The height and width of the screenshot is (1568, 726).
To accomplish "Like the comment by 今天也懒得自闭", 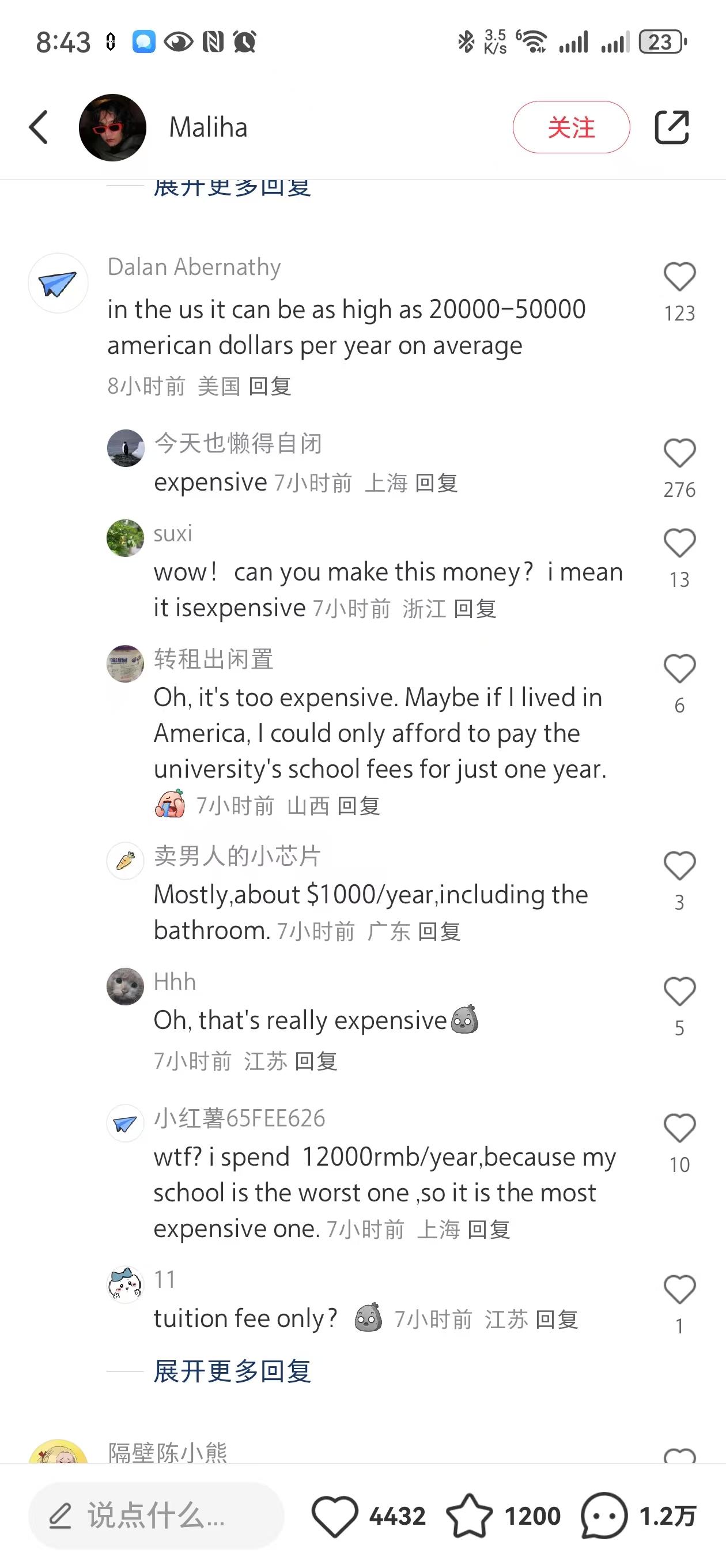I will [679, 454].
